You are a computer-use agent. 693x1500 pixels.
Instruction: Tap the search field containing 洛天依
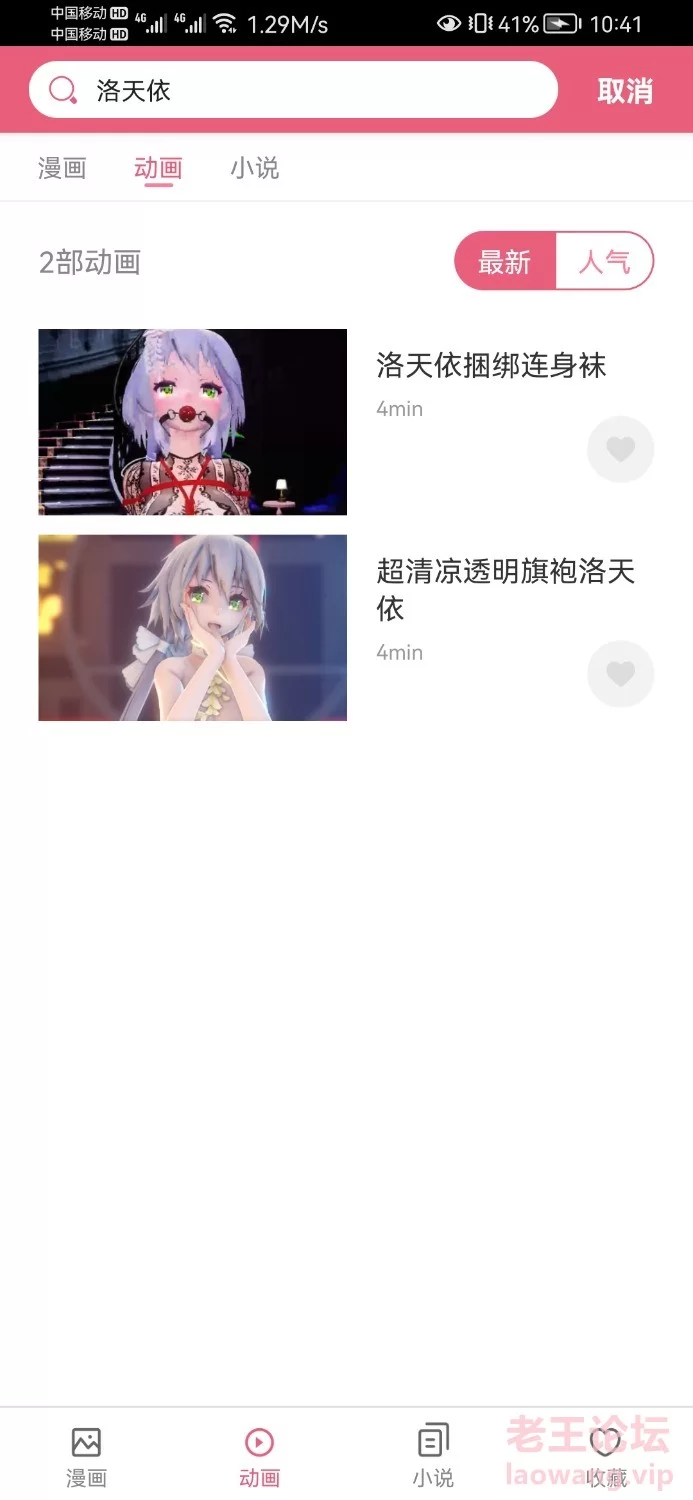(293, 90)
